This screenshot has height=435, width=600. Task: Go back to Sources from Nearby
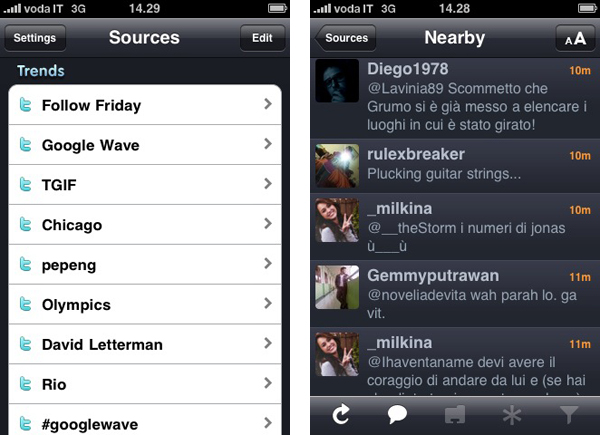click(345, 38)
